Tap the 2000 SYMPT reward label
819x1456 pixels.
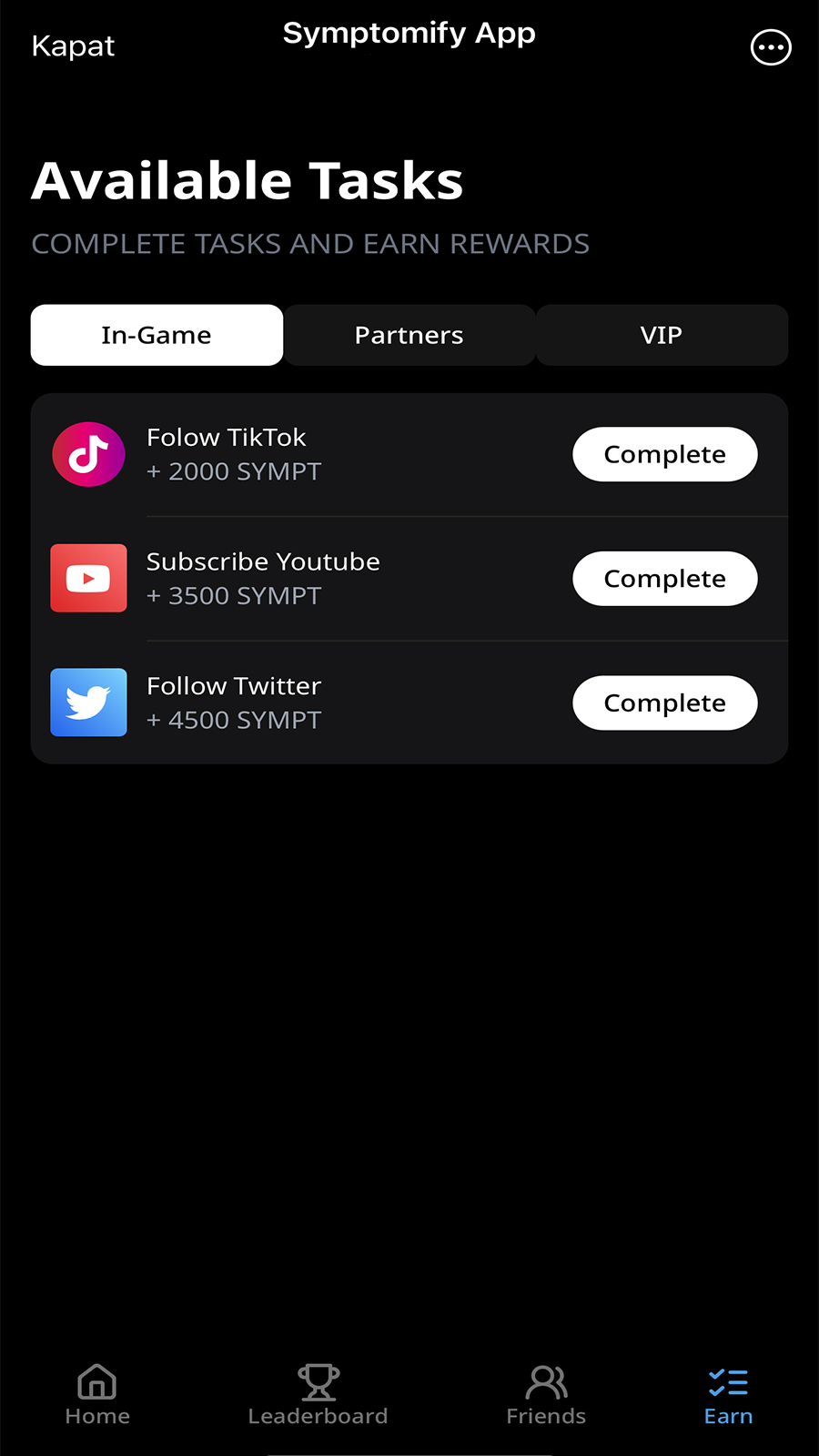click(x=234, y=471)
